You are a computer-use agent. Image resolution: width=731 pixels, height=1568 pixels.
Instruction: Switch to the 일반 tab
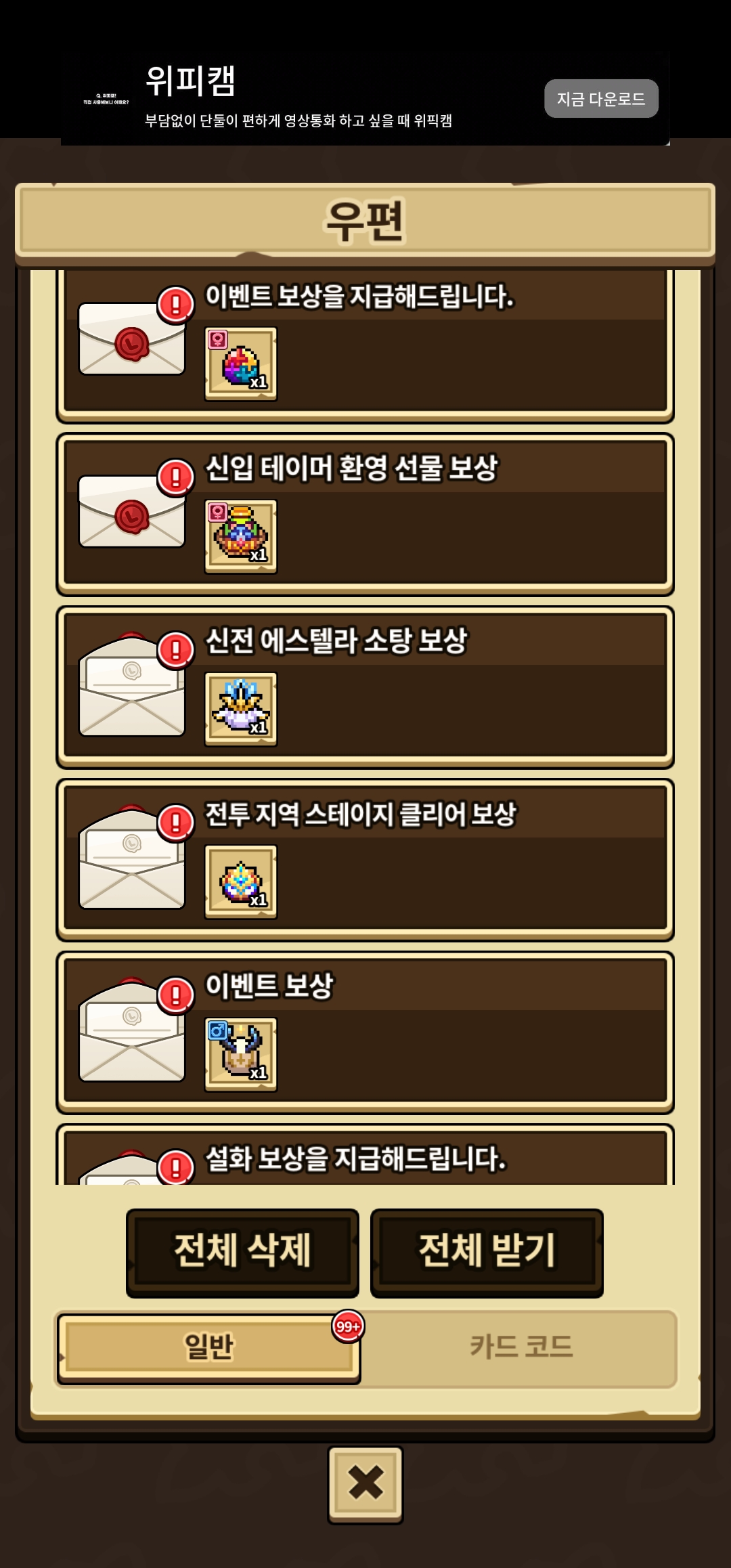208,1347
